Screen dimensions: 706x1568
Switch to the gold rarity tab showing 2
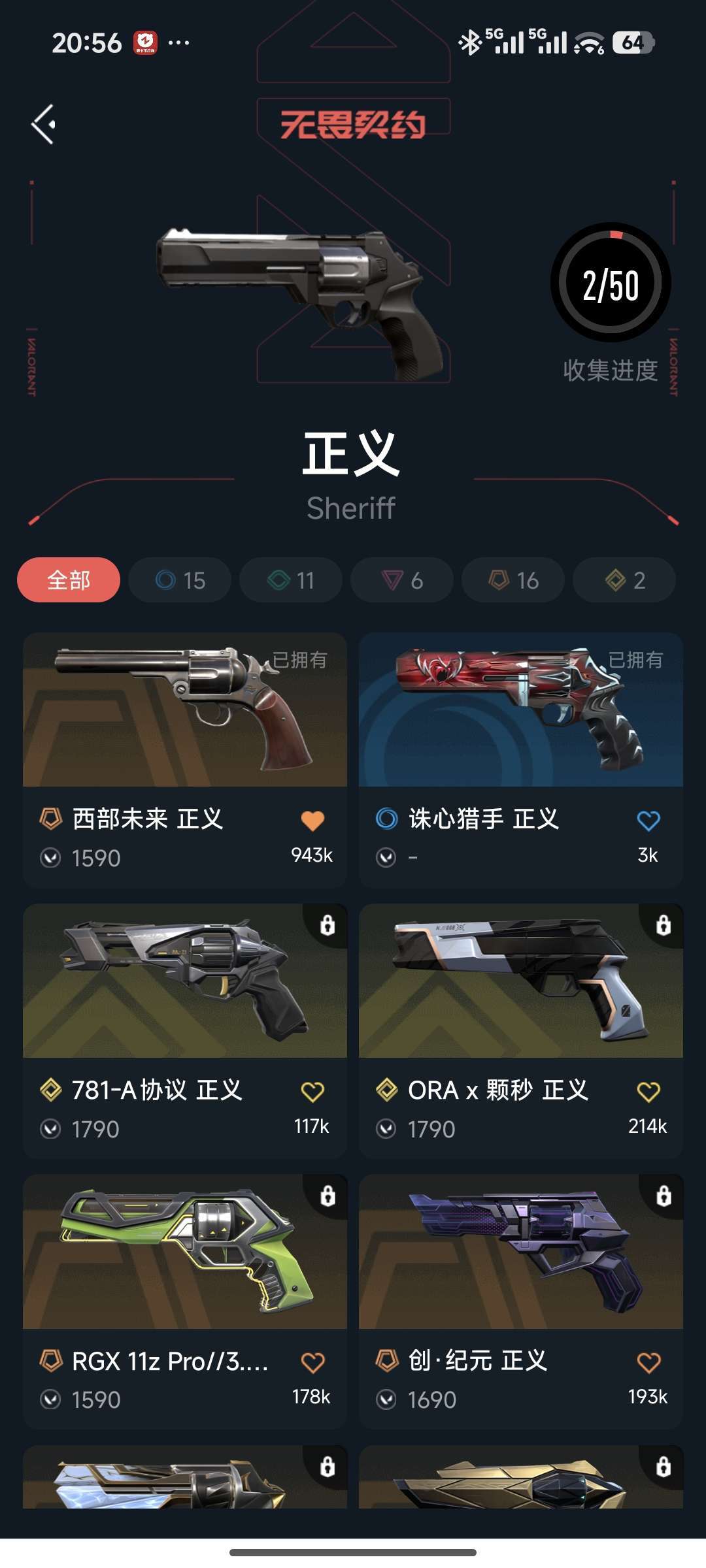point(624,579)
